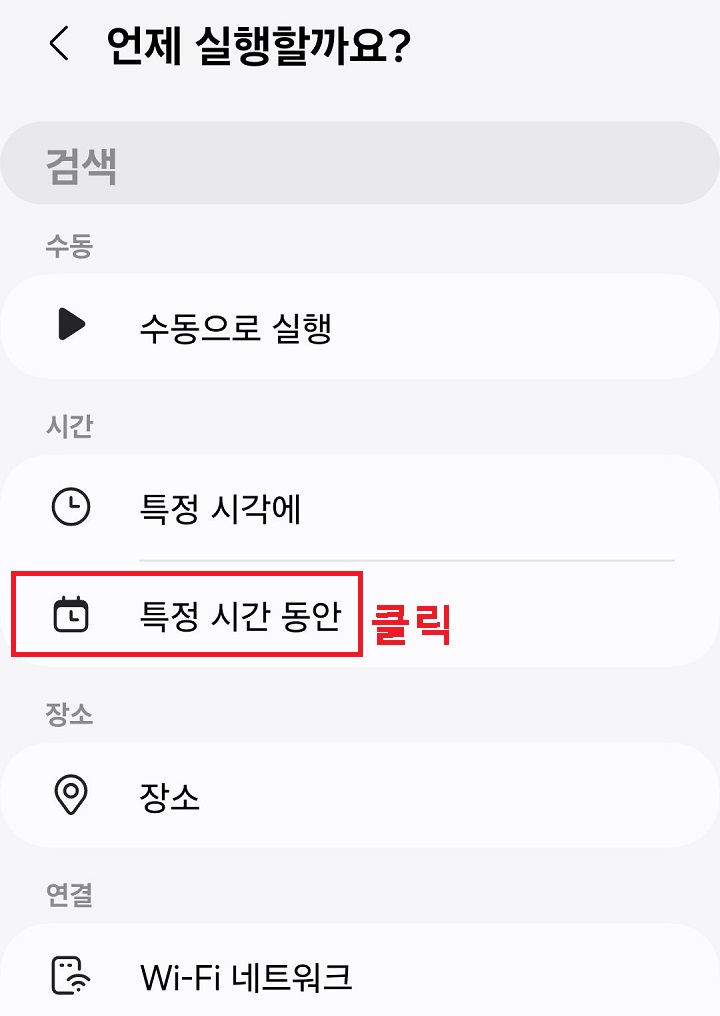Click the location pin icon beside 장소
Screen dimensions: 720x1016
point(69,794)
